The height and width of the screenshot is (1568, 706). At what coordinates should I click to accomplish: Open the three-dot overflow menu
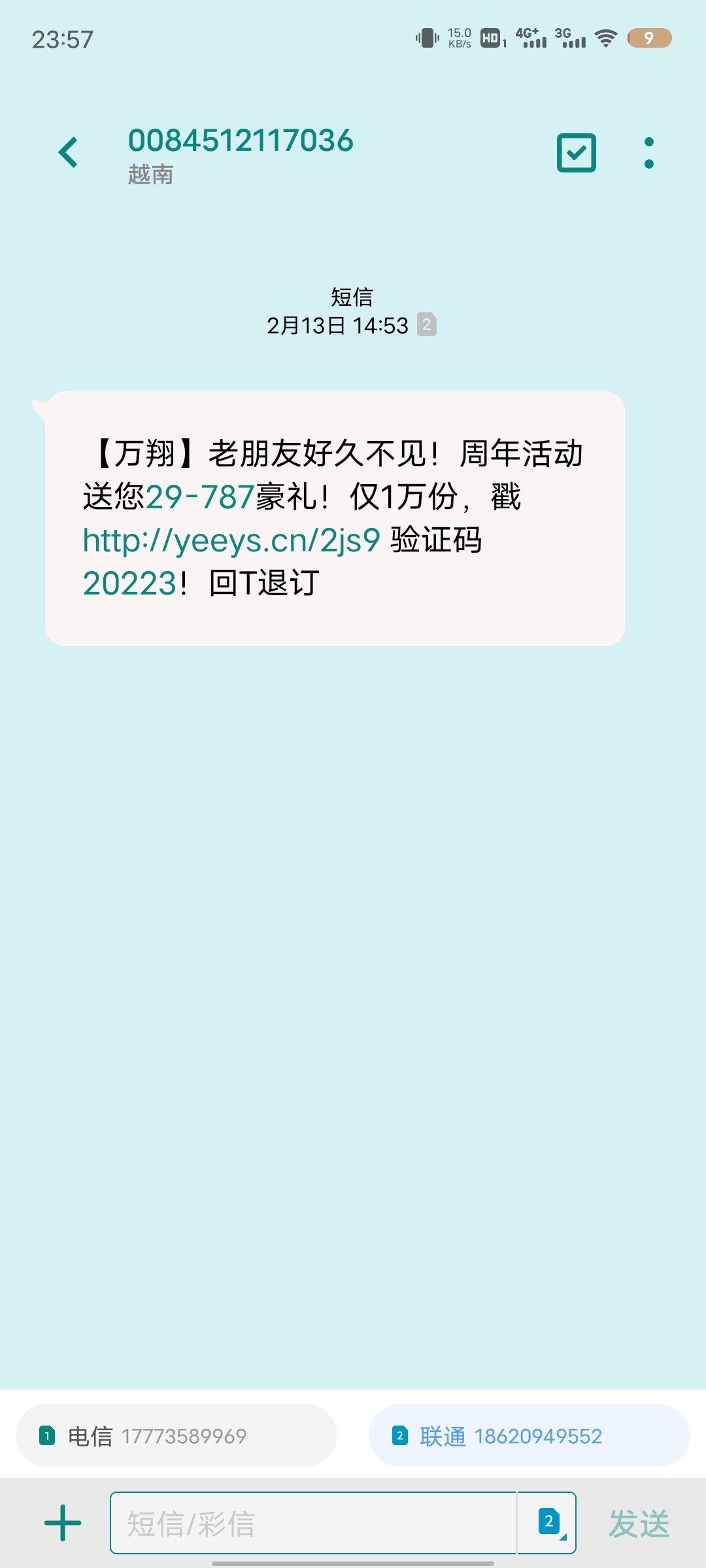[x=648, y=153]
